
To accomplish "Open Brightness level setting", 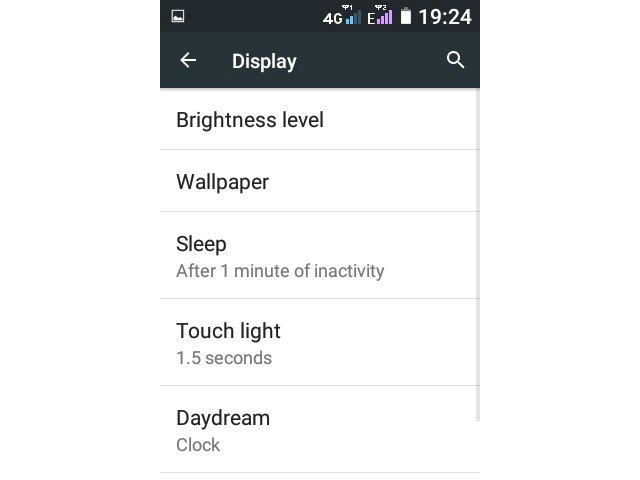I will 318,120.
